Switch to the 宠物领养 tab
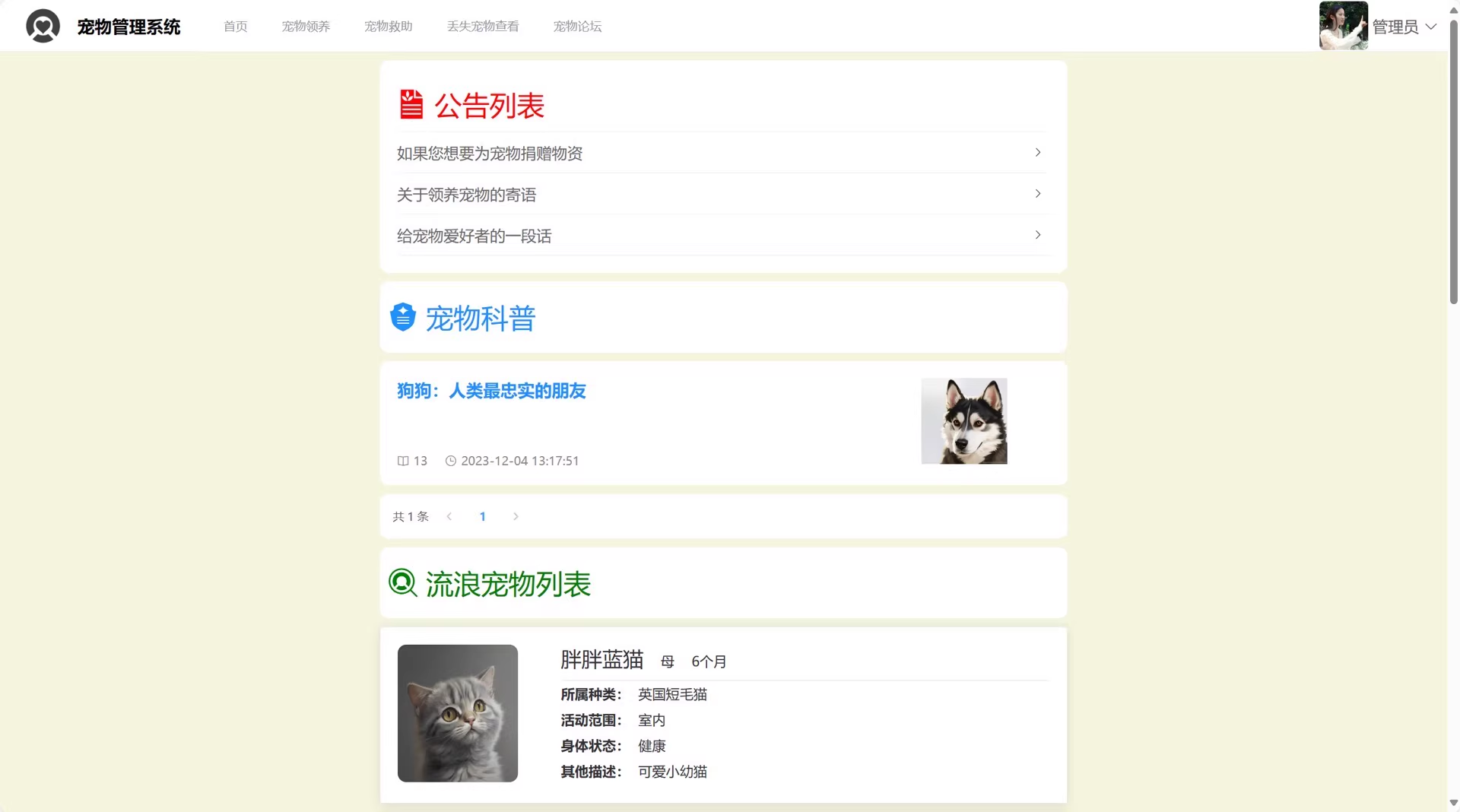This screenshot has width=1460, height=812. pos(306,27)
